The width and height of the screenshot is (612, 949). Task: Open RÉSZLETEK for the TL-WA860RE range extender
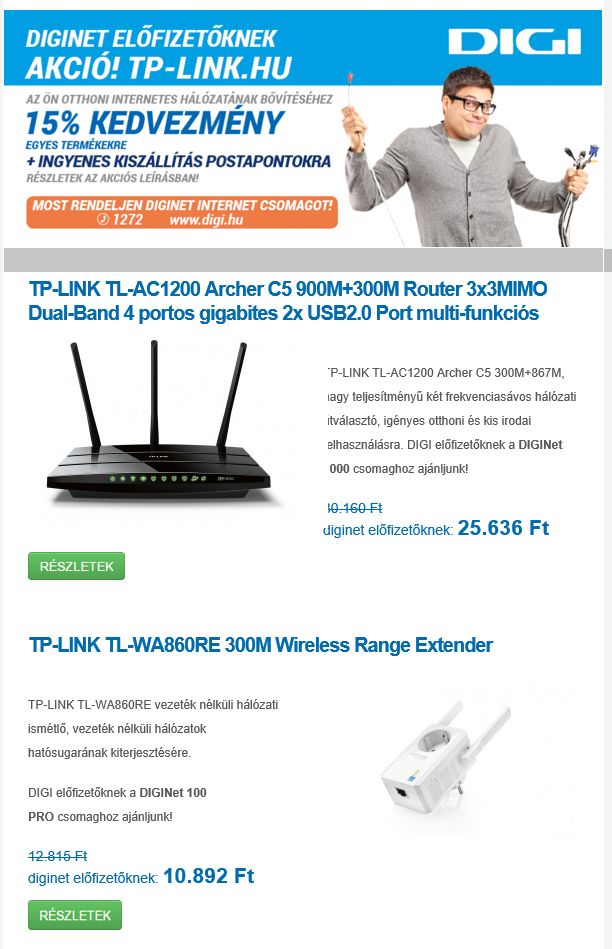[x=75, y=915]
